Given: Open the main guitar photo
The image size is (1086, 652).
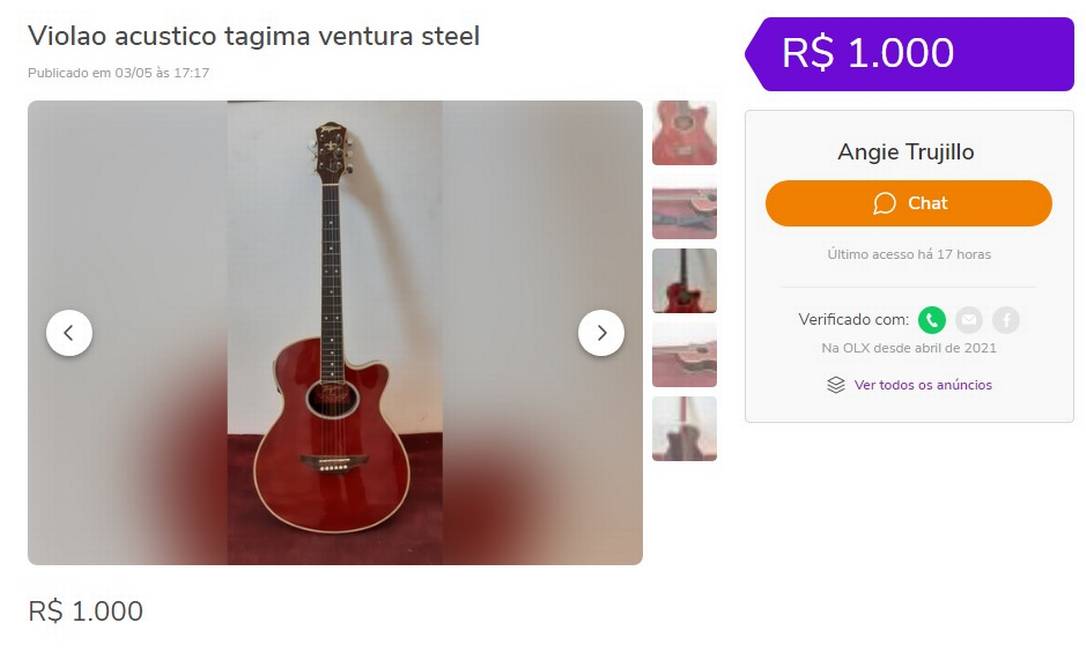Looking at the screenshot, I should 335,333.
